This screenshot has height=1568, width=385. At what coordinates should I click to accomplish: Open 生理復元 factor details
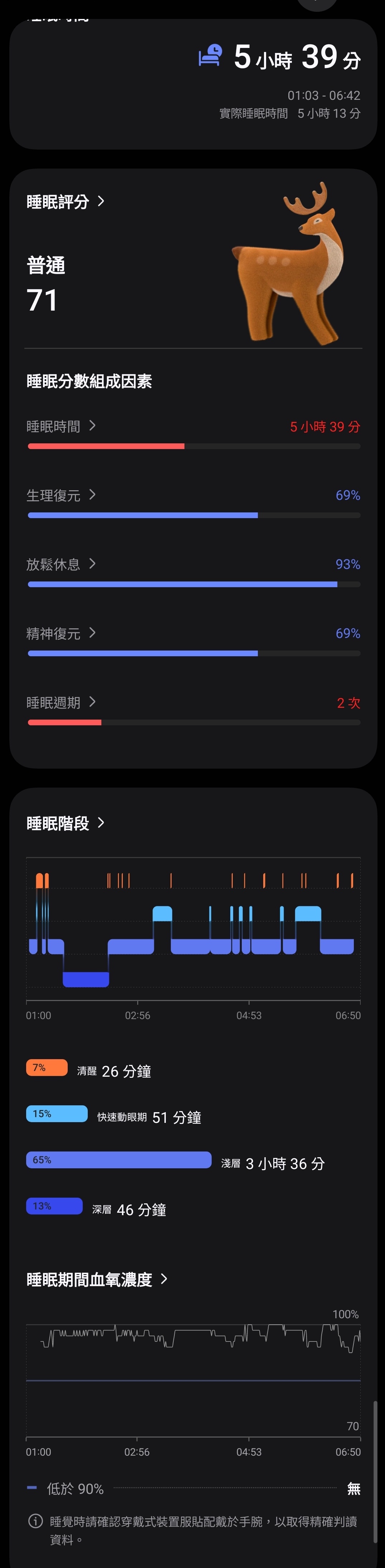(61, 495)
